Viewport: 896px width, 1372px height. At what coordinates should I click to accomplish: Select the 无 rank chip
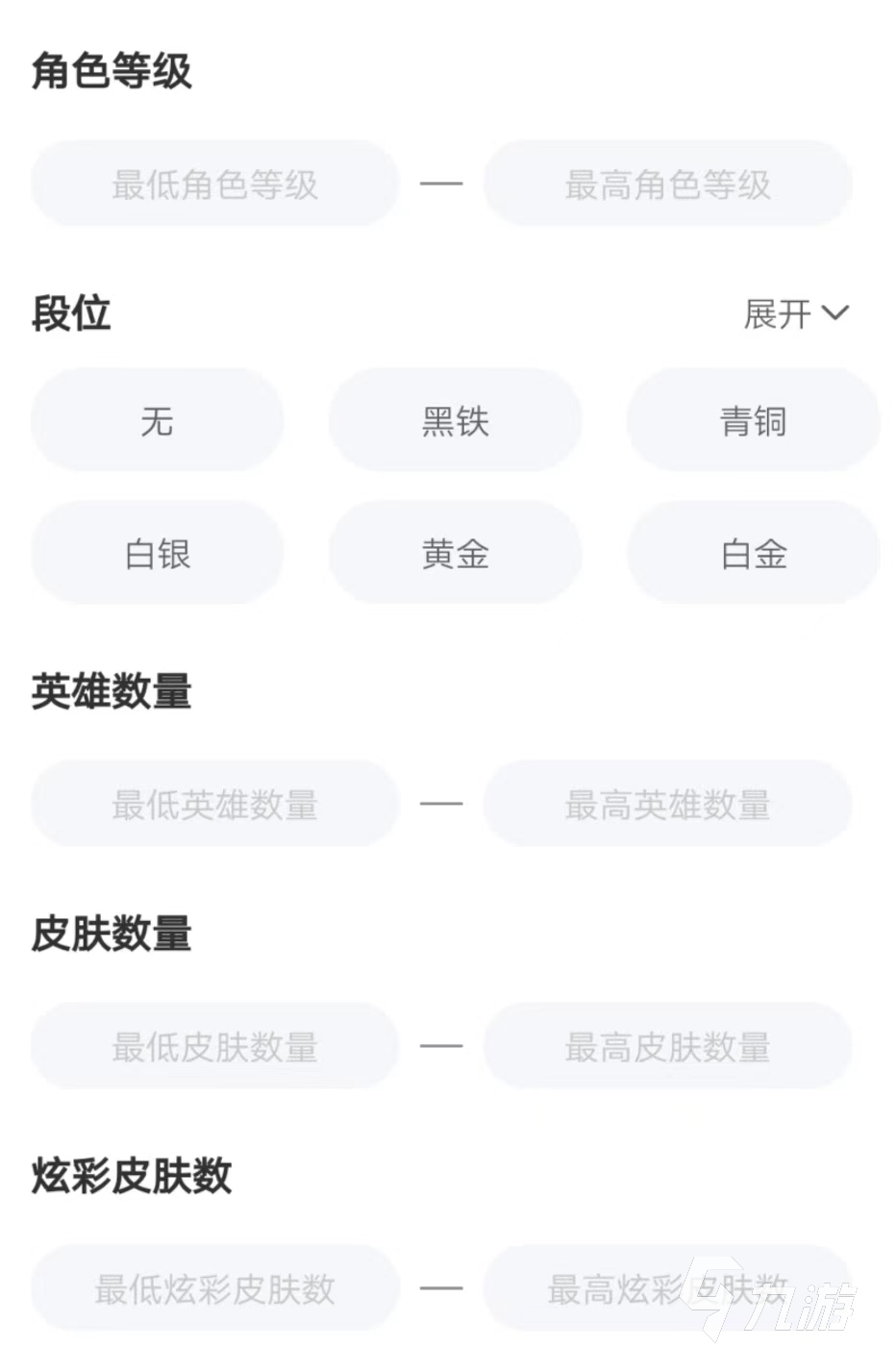(157, 421)
